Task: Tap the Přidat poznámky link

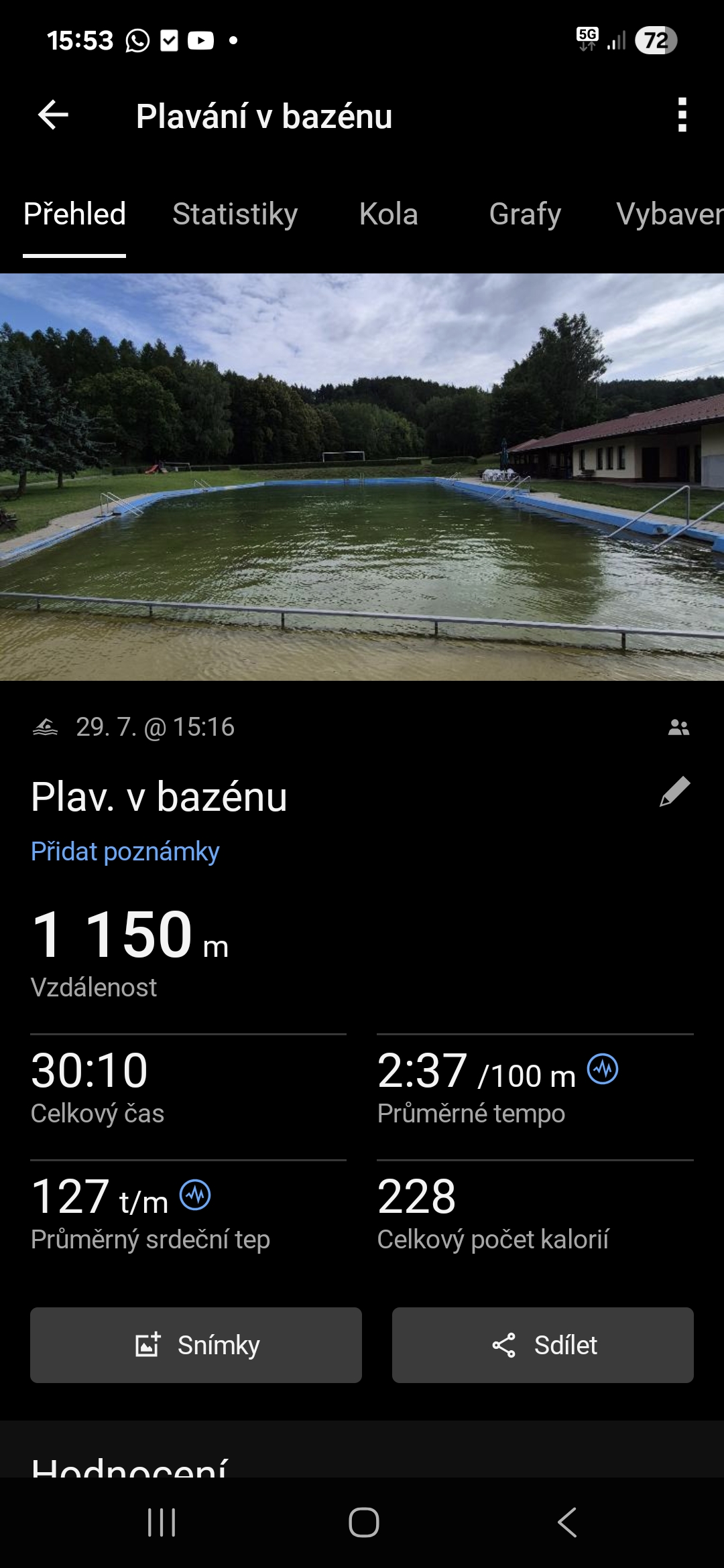Action: click(x=125, y=851)
